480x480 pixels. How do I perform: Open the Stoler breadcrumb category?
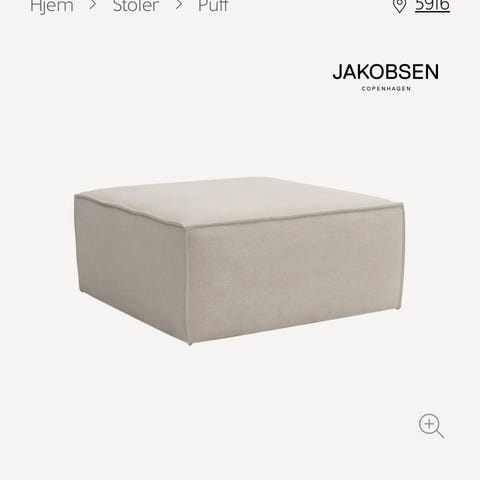136,6
